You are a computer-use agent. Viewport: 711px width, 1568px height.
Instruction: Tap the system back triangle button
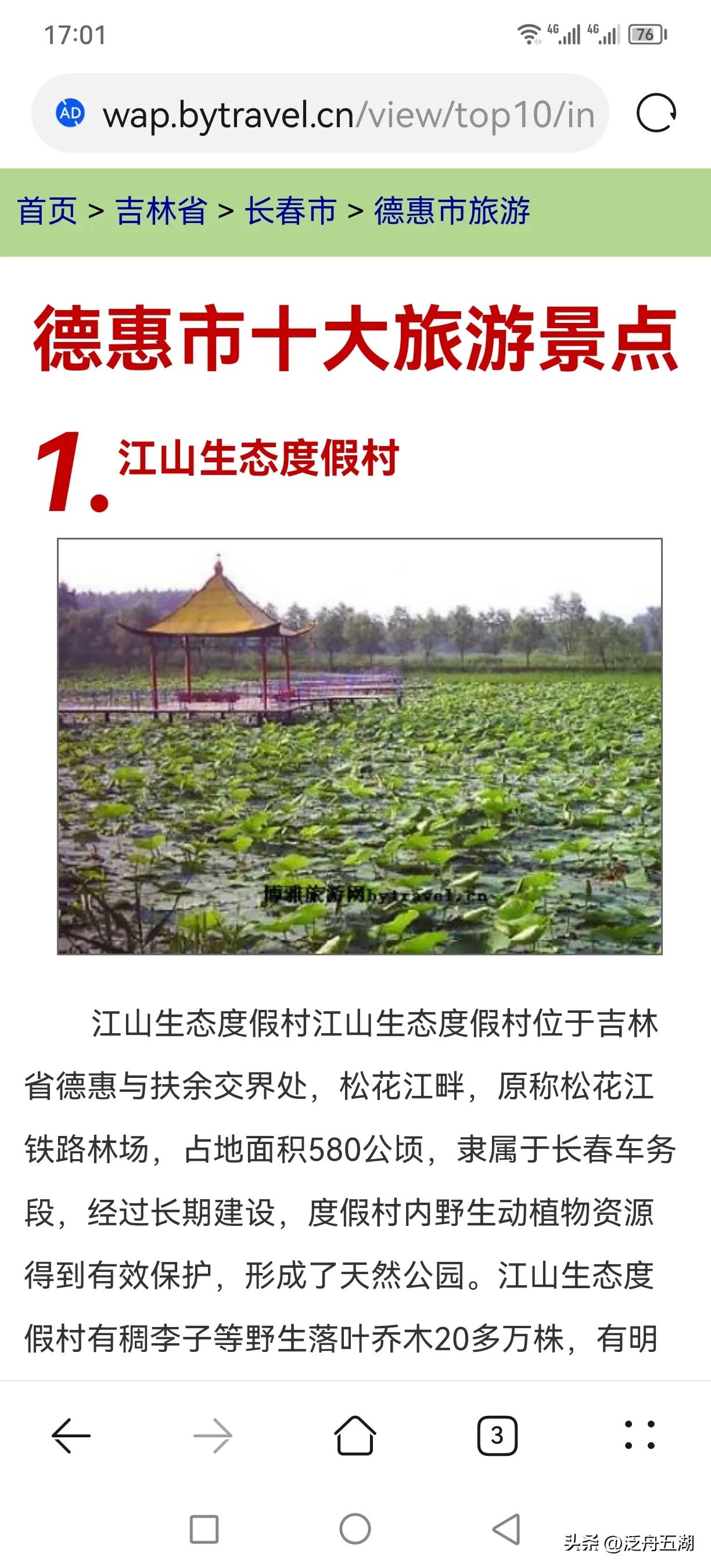[507, 1529]
